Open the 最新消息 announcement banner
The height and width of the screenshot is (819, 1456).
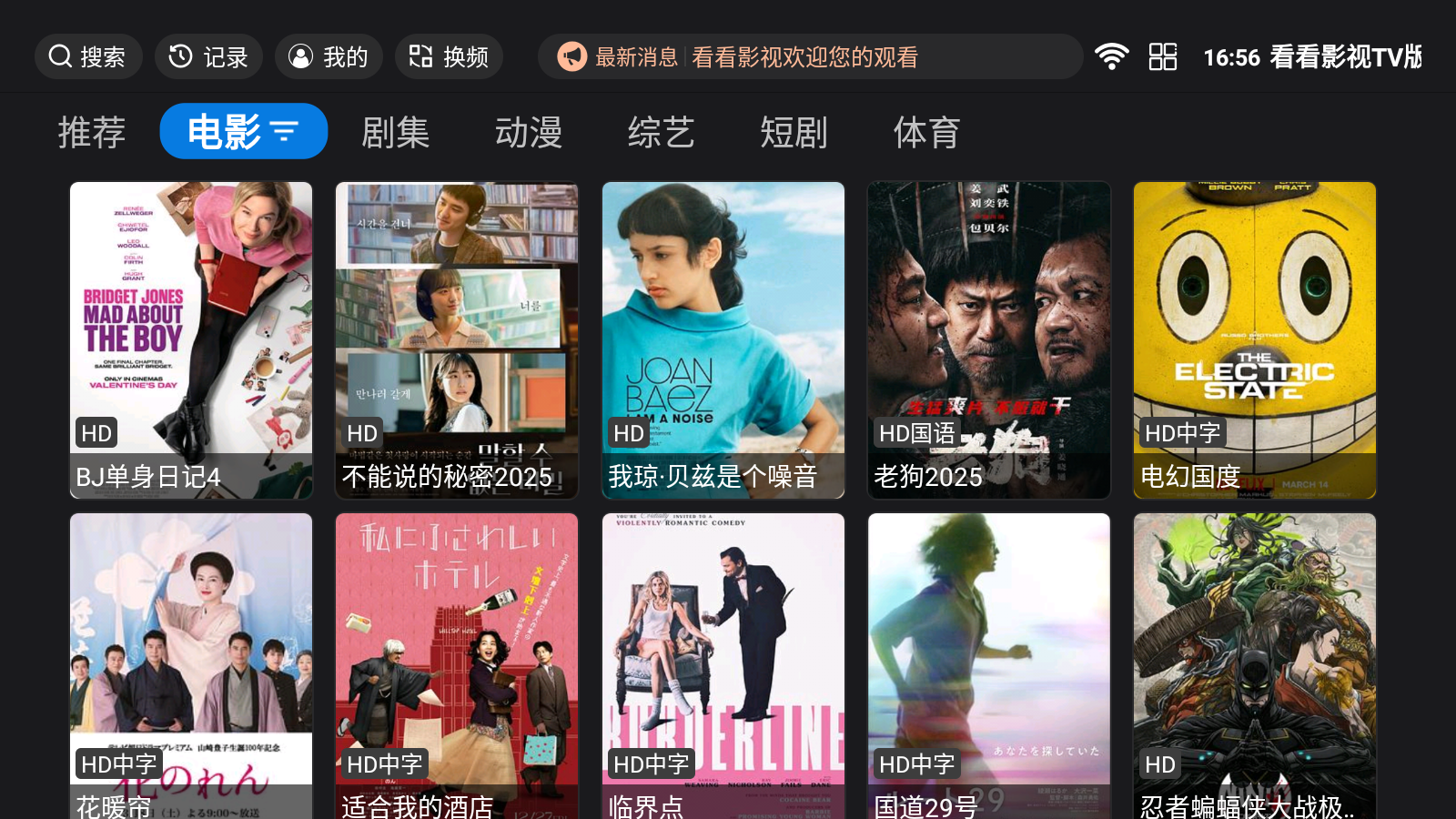pos(810,57)
